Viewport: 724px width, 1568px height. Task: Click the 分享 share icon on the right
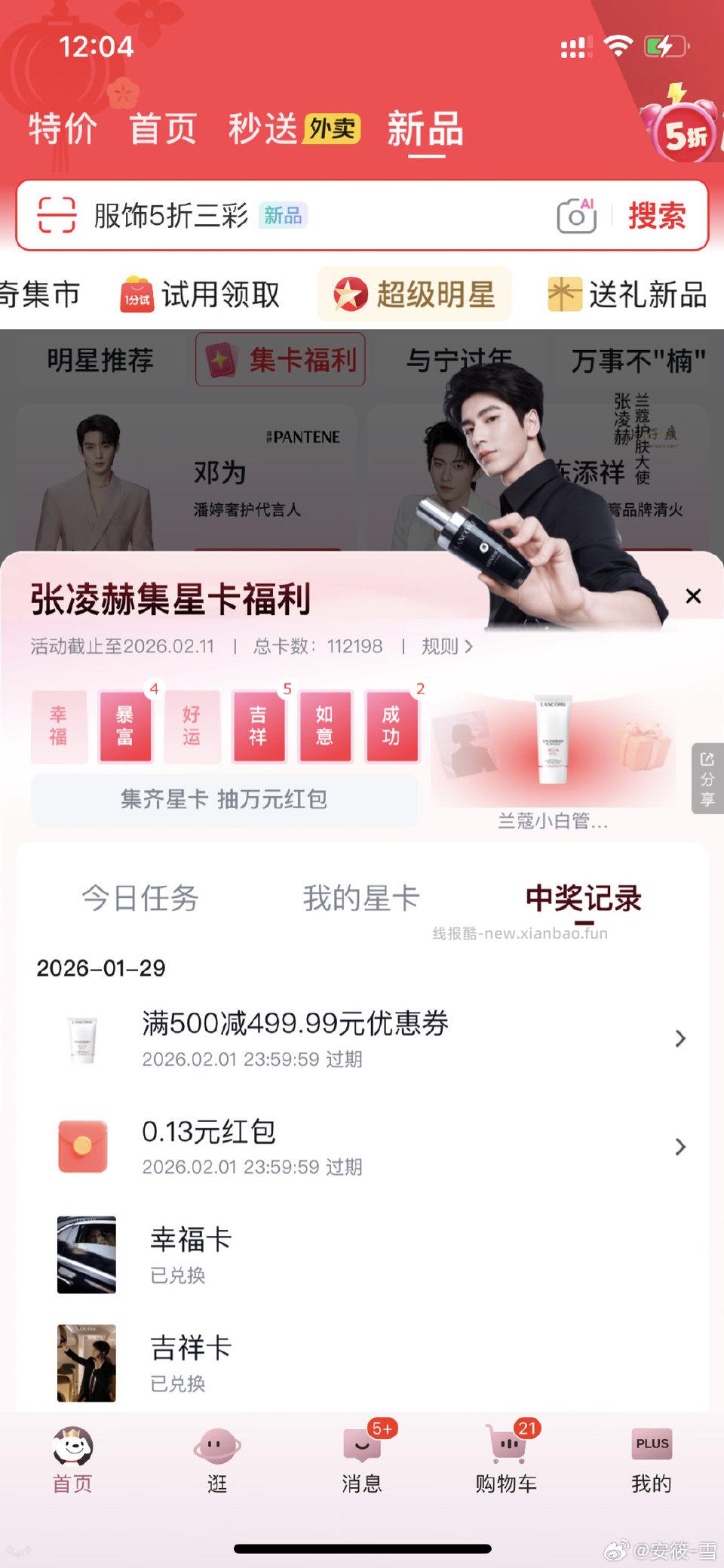pyautogui.click(x=706, y=777)
